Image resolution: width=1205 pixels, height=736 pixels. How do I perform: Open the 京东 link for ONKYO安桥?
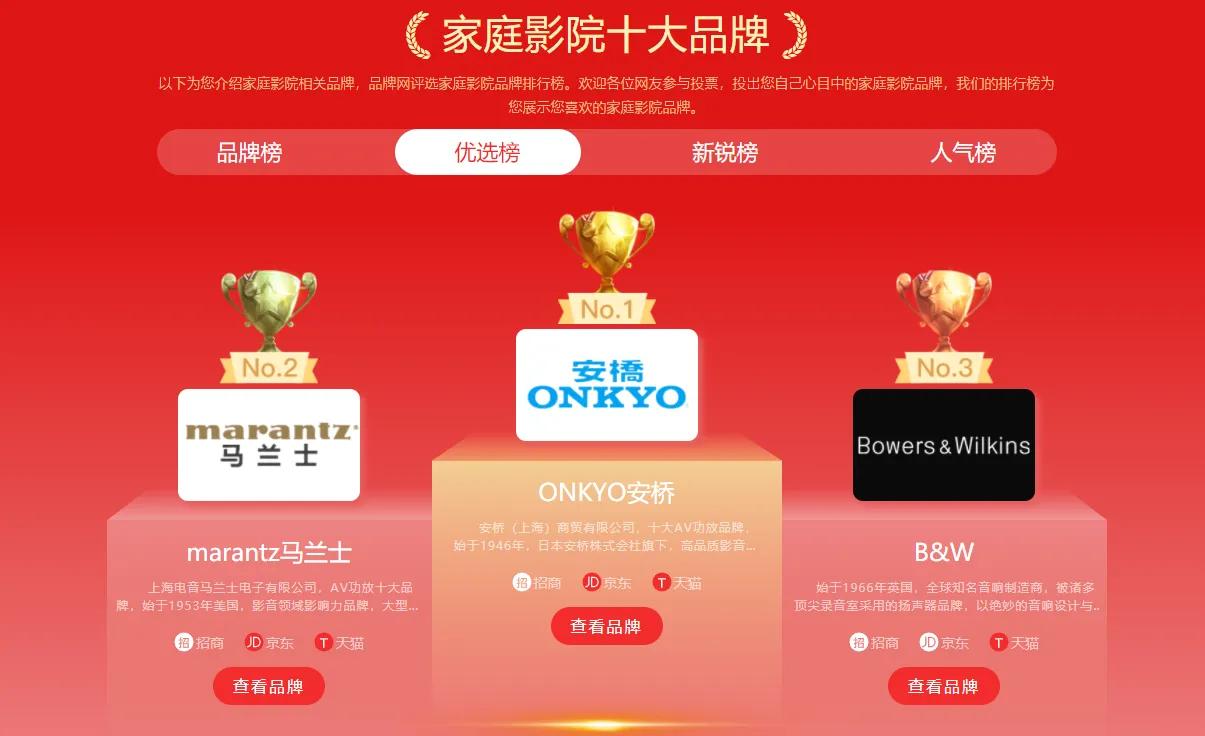(x=607, y=583)
